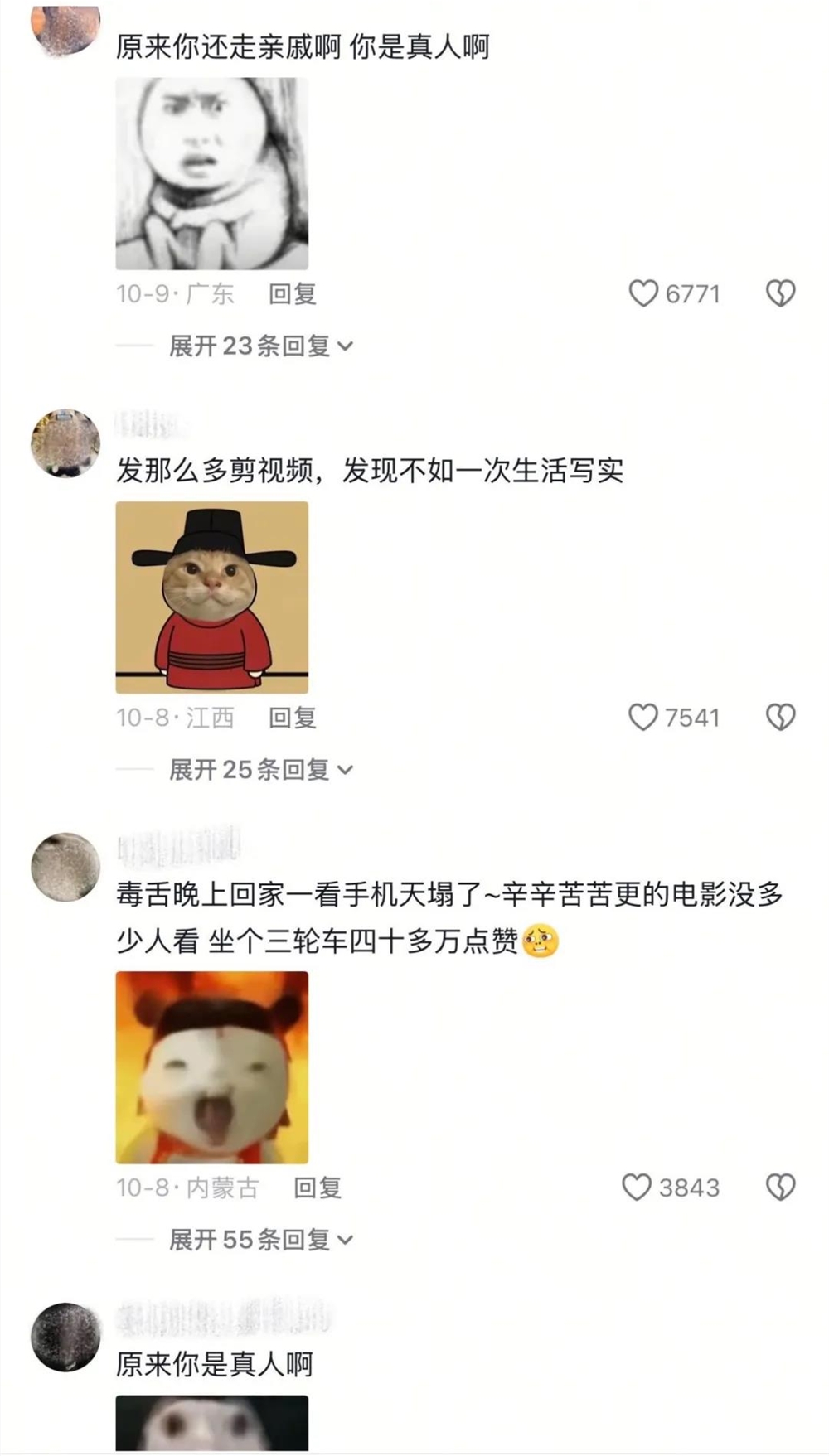Open the sketch face meme image

(212, 174)
